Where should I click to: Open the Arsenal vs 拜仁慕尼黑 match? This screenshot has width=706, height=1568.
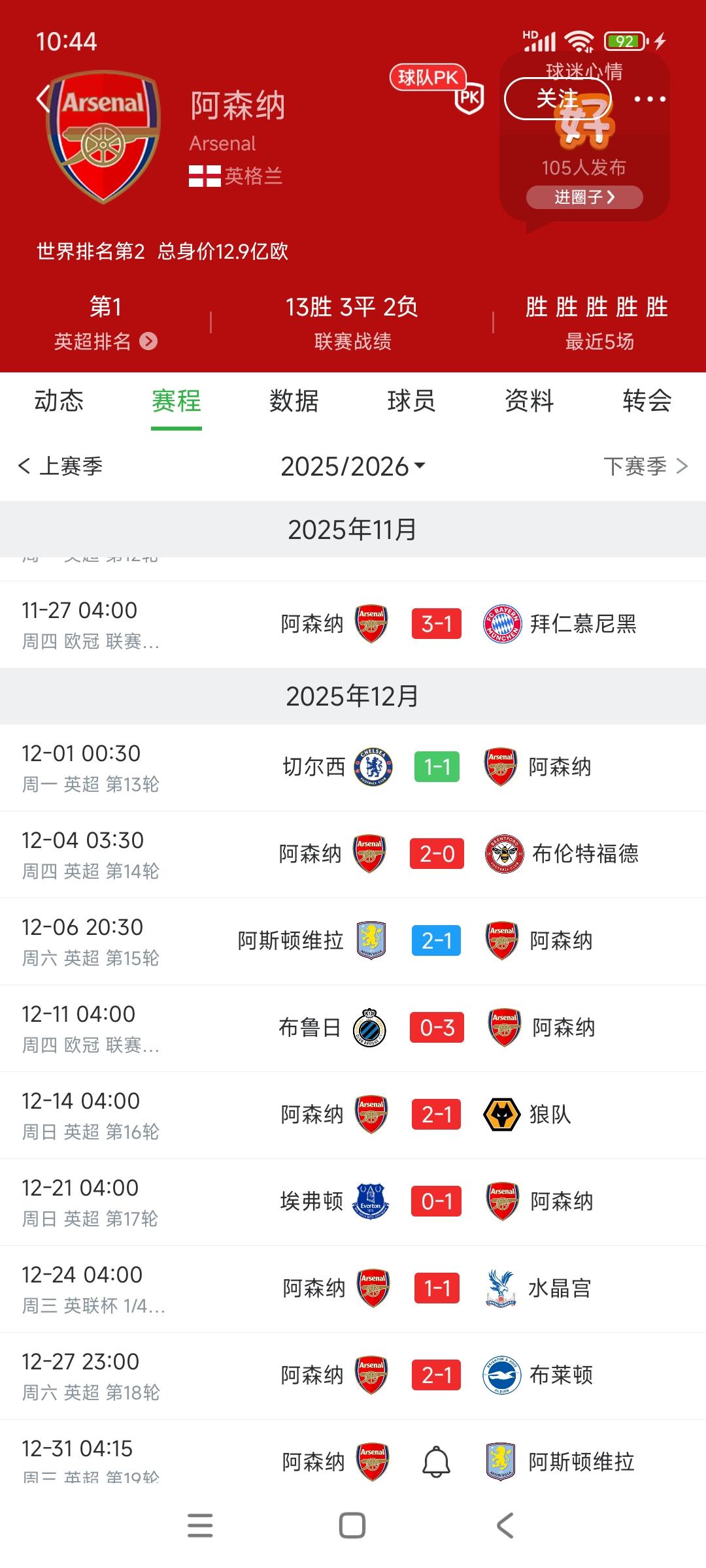437,624
